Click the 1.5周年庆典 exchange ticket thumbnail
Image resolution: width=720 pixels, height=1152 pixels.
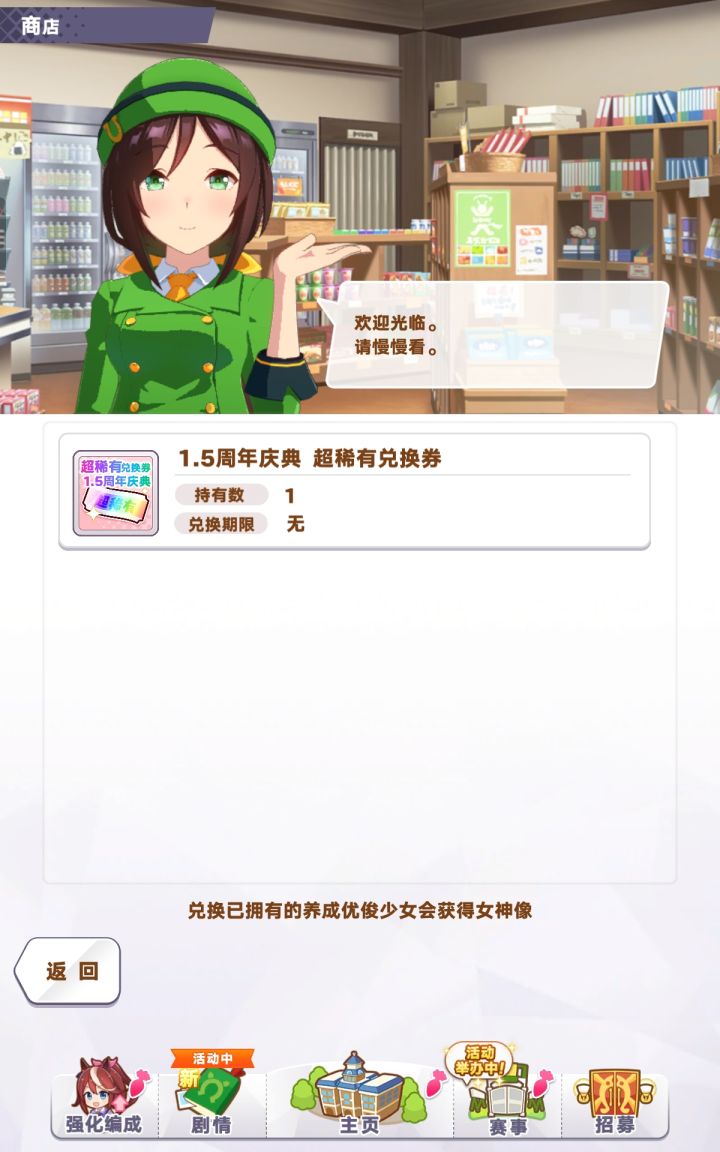click(113, 490)
